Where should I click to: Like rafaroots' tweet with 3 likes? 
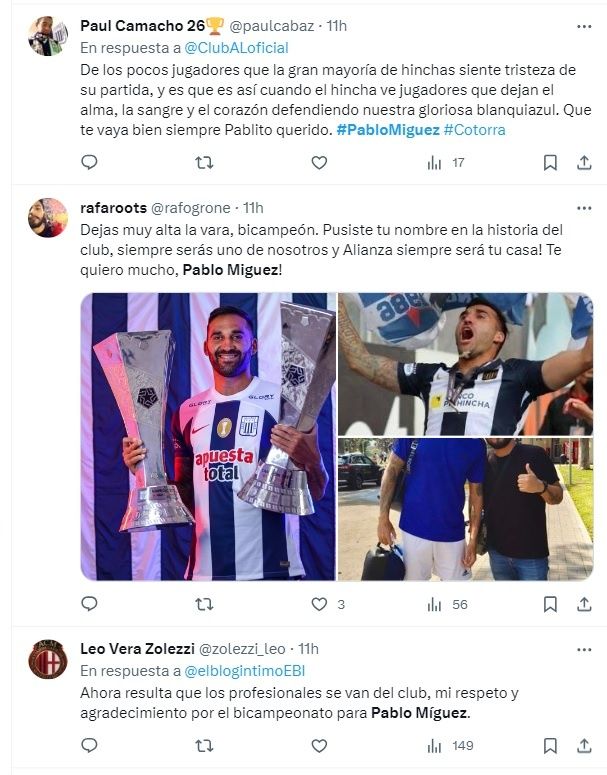pyautogui.click(x=319, y=604)
